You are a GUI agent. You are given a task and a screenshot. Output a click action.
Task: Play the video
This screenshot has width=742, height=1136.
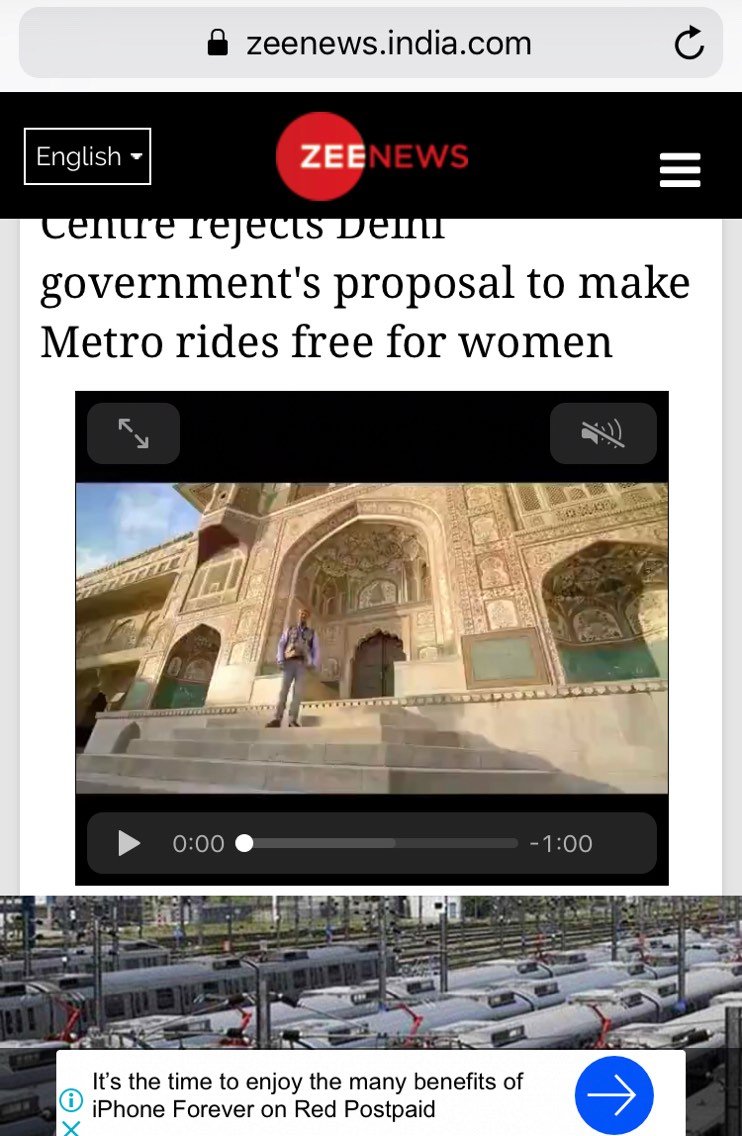129,844
